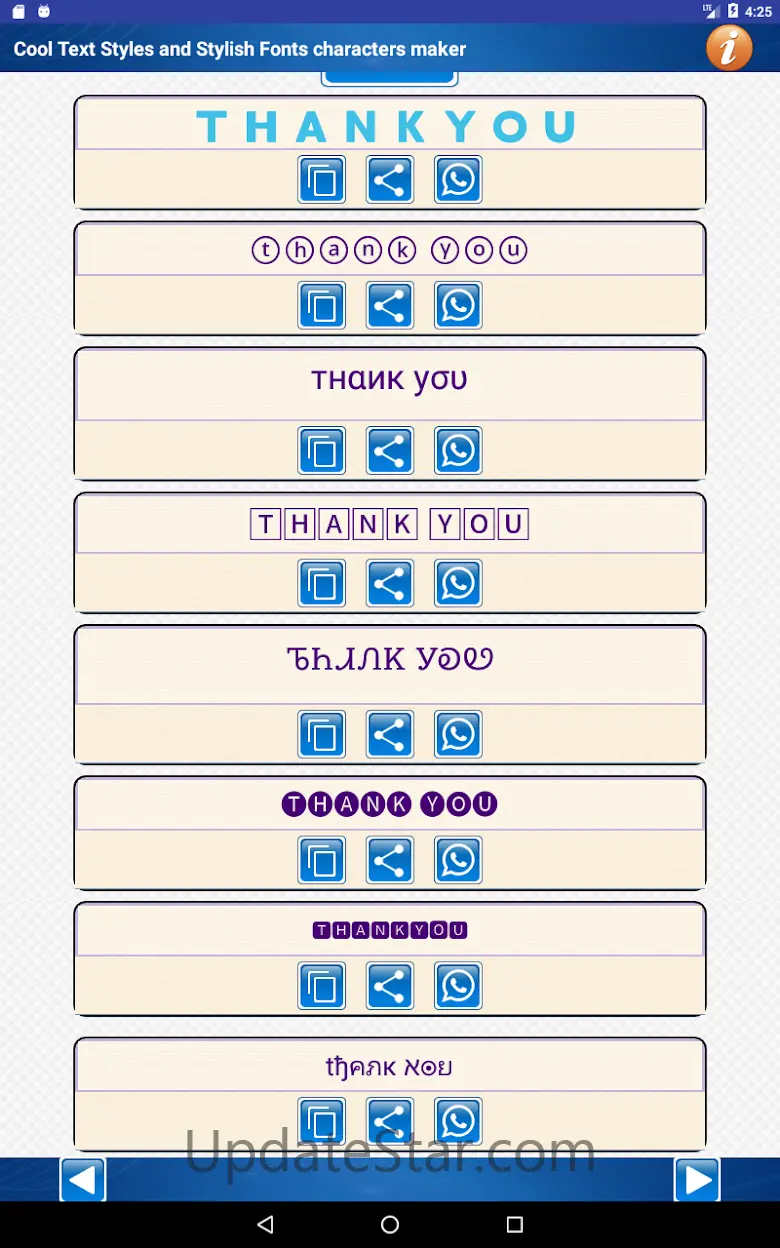This screenshot has height=1248, width=780.
Task: Copy the filled-circles THANK YOU style
Action: (x=322, y=860)
